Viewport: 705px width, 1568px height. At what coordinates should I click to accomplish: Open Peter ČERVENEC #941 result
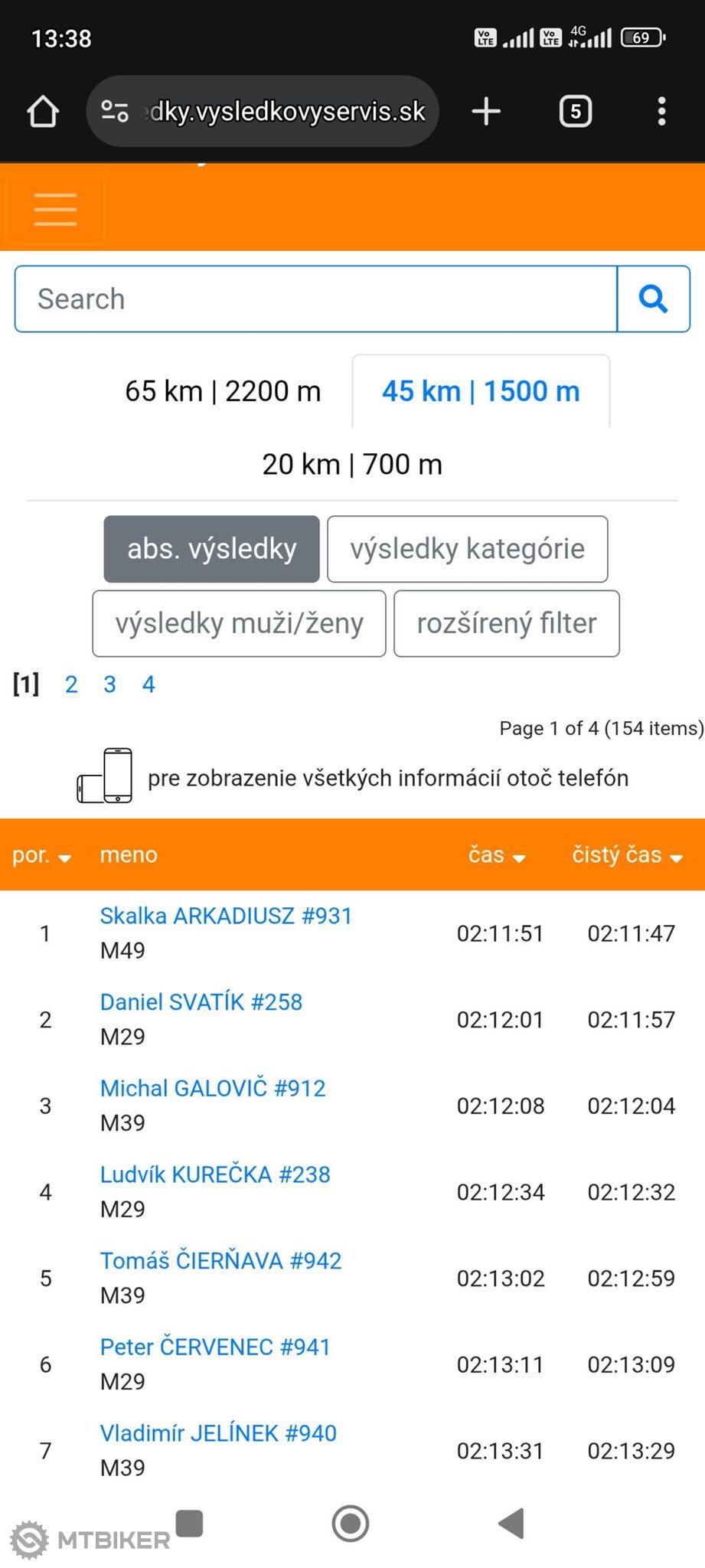click(215, 1347)
